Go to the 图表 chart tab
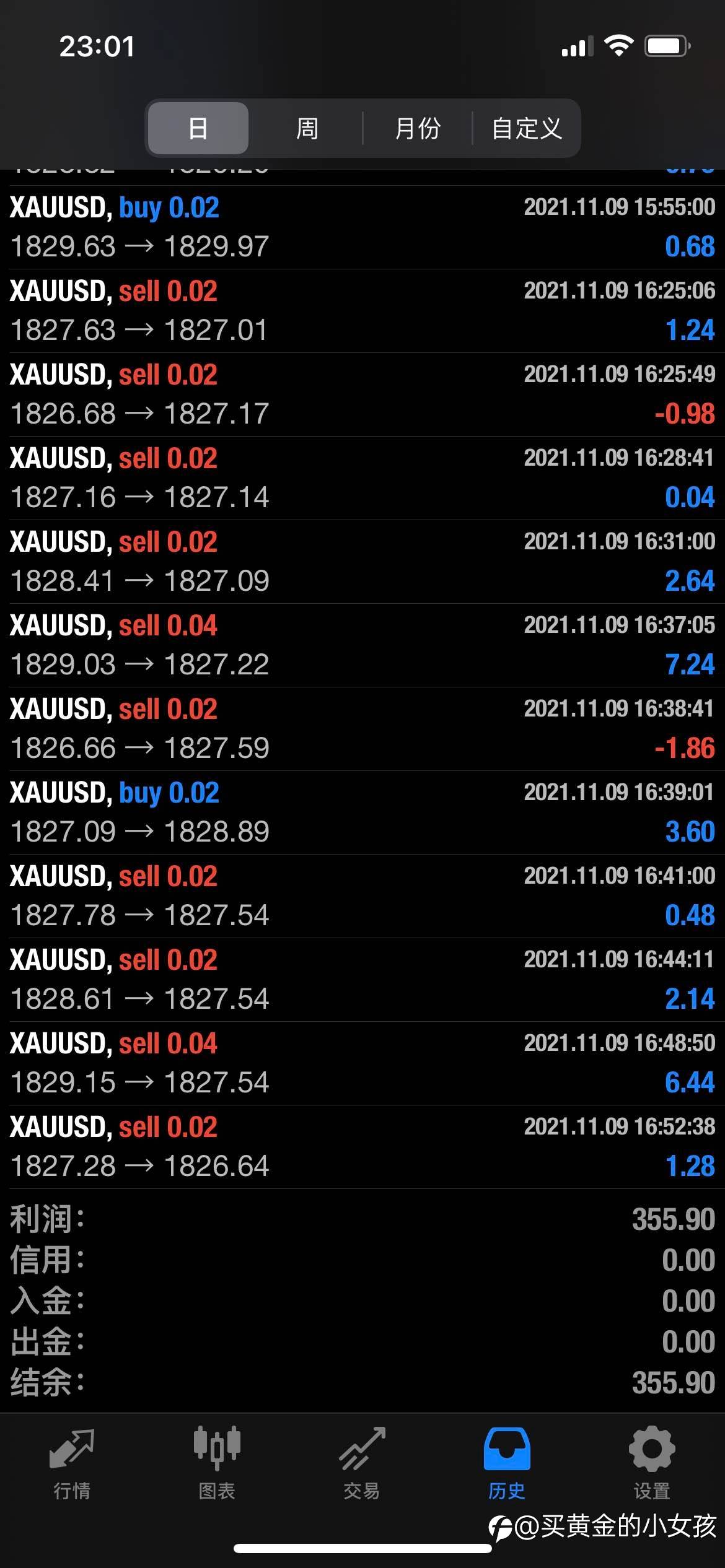The image size is (725, 1568). click(217, 1464)
